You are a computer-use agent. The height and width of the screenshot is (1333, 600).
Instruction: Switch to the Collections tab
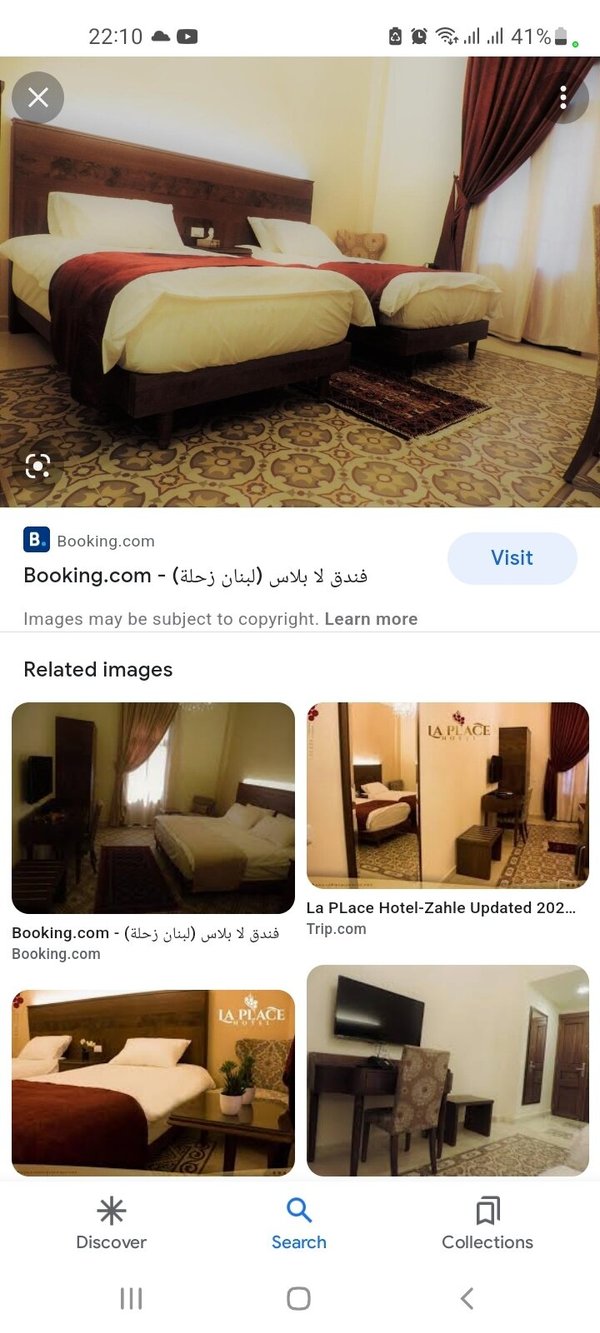(x=487, y=1225)
